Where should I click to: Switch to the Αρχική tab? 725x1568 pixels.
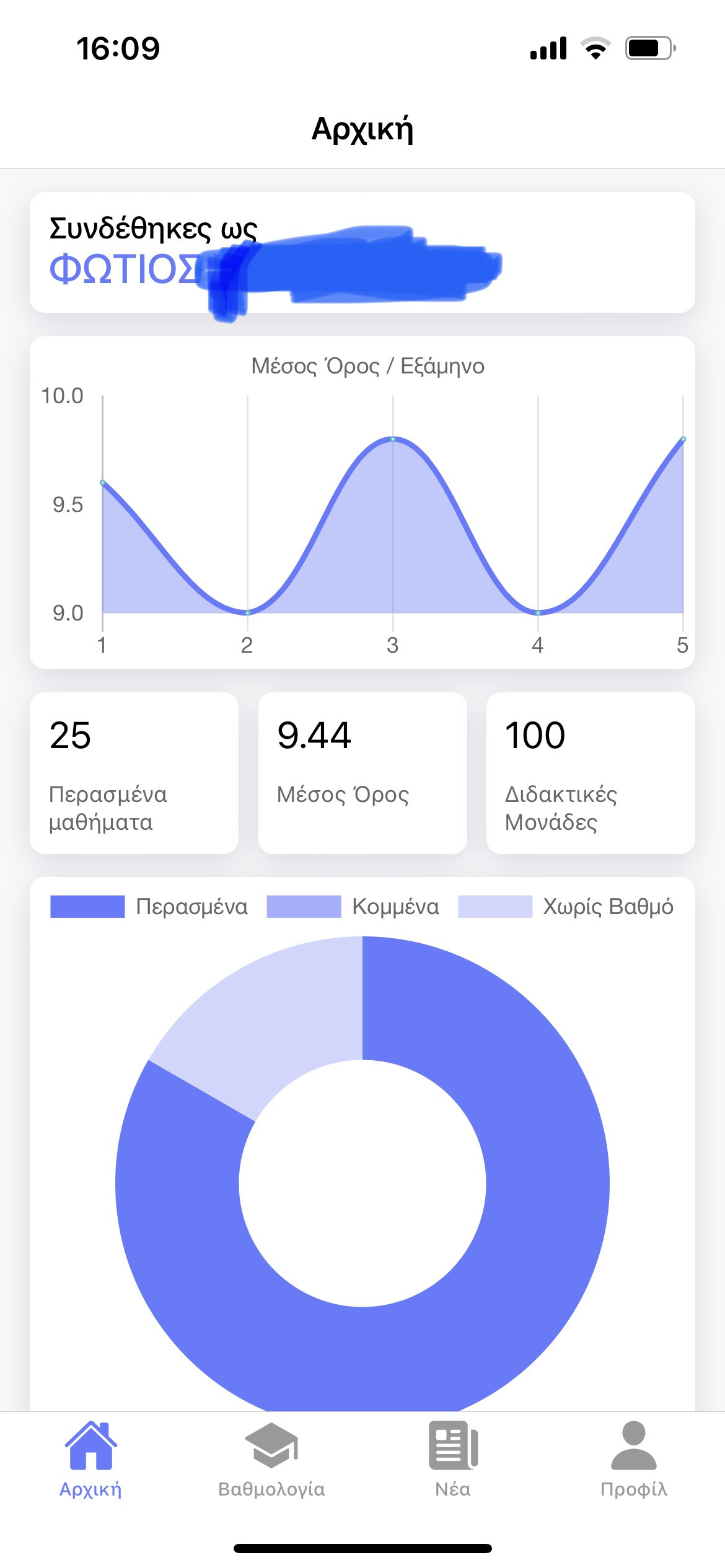coord(90,1460)
